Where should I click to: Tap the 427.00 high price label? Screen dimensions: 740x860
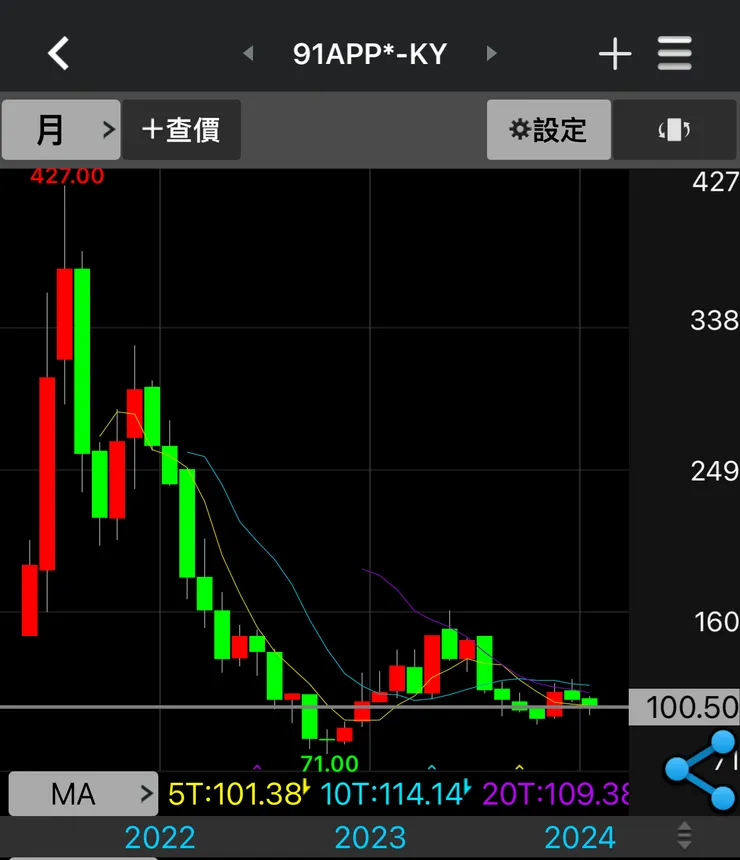pos(68,175)
